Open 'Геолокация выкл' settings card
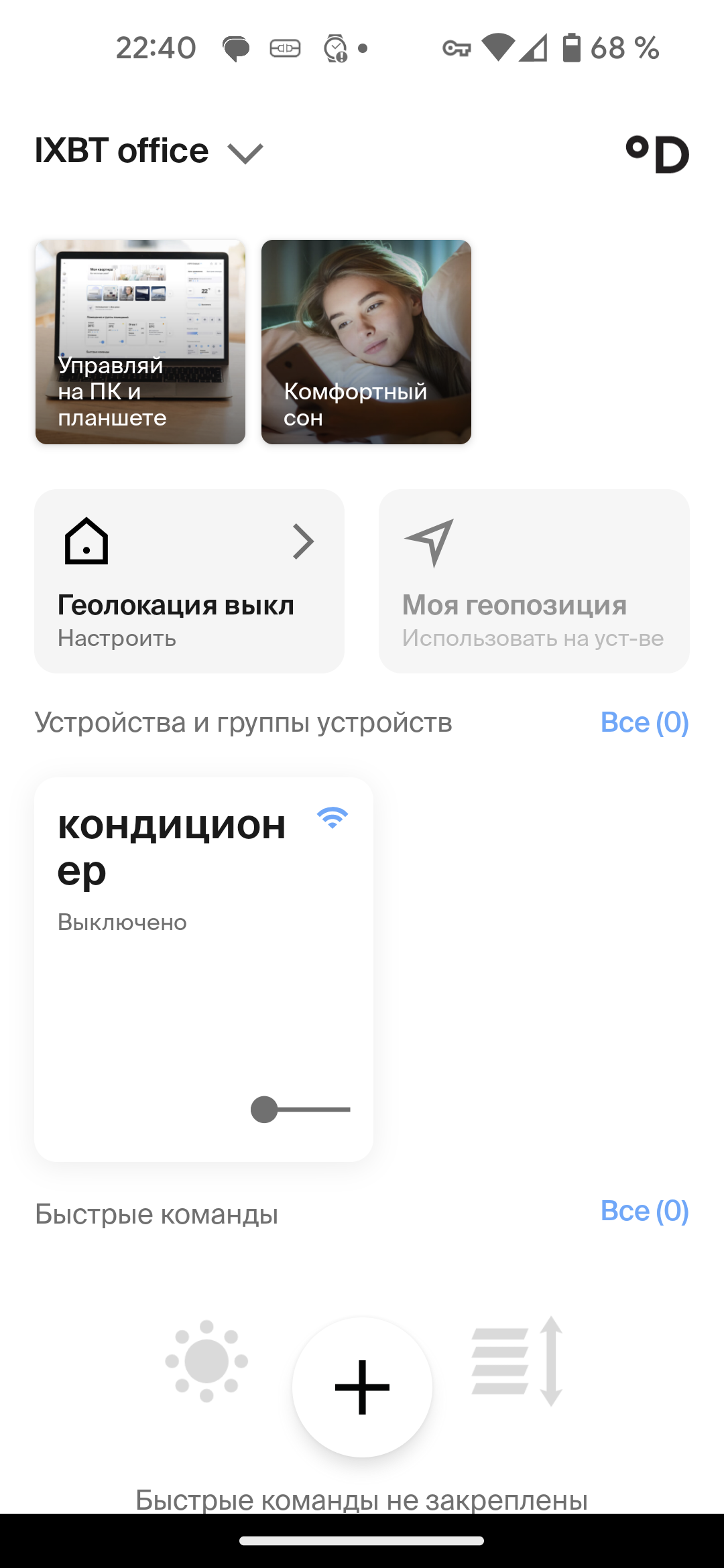 click(x=189, y=581)
